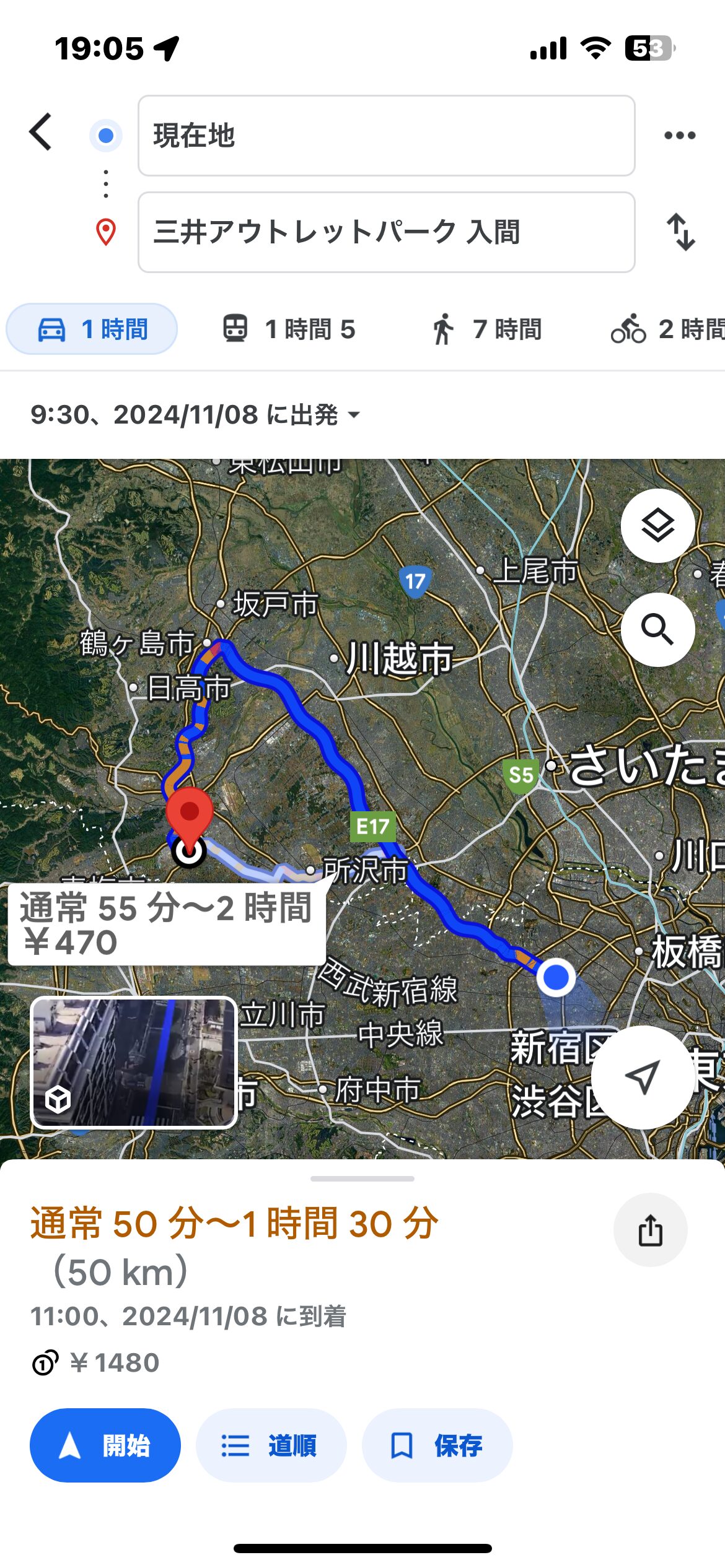The image size is (725, 1568).
Task: Open the departure time dropdown
Action: tap(195, 415)
